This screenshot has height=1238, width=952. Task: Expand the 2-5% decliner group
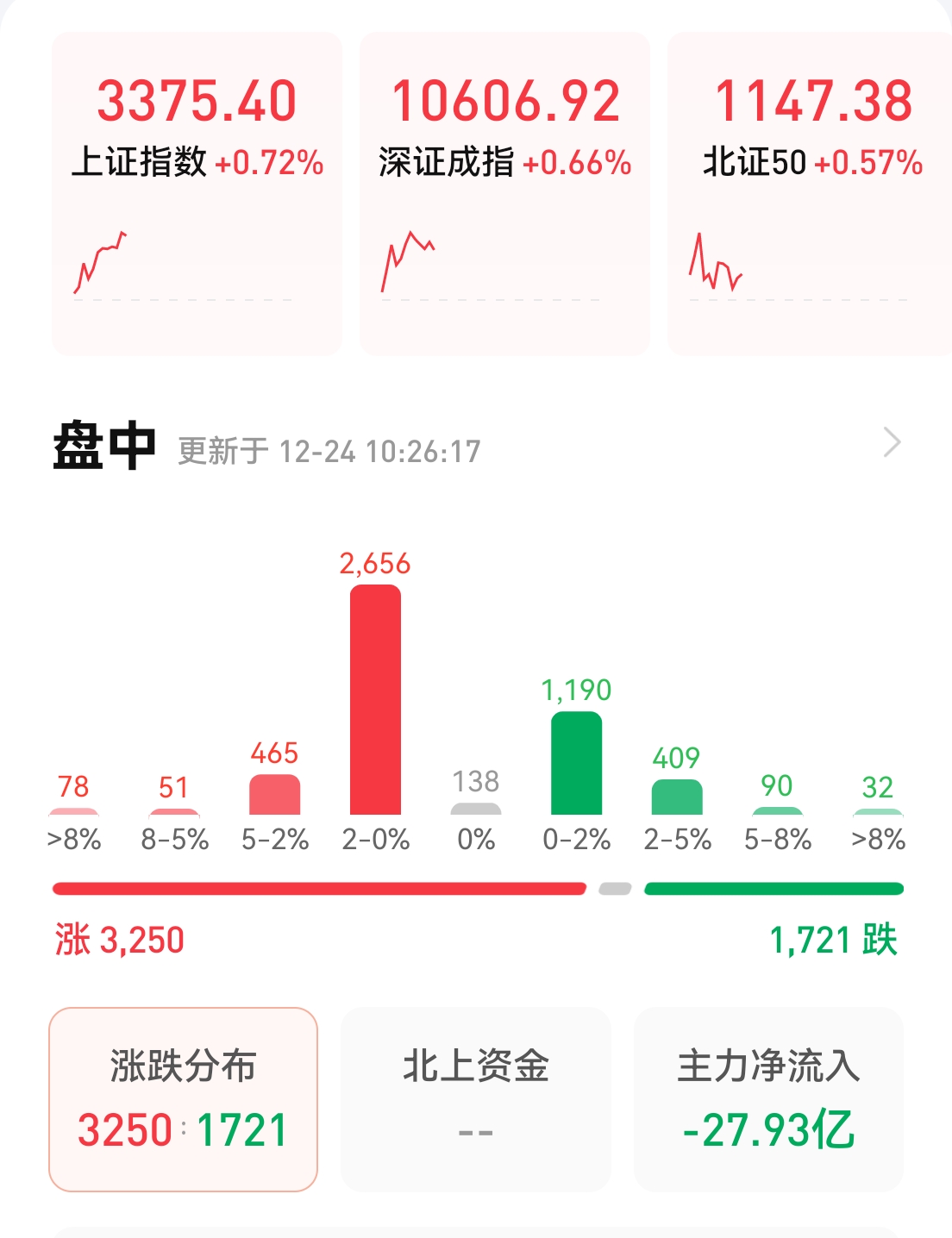tap(677, 797)
